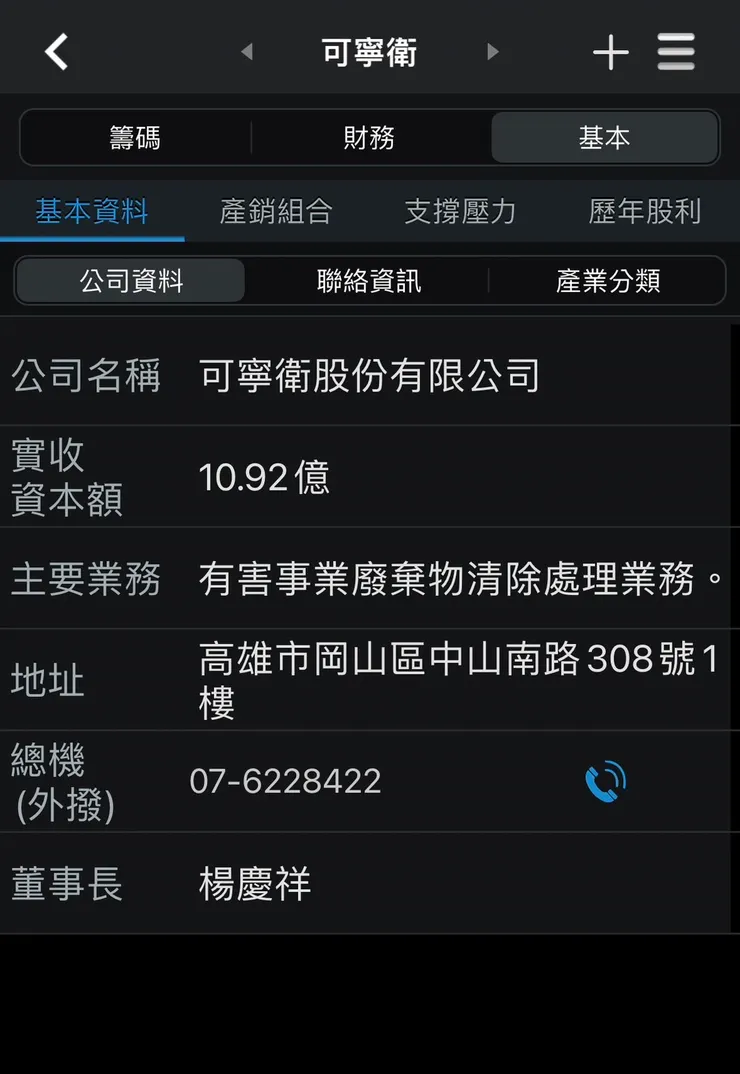
Task: Open the hamburger menu icon
Action: tap(676, 52)
